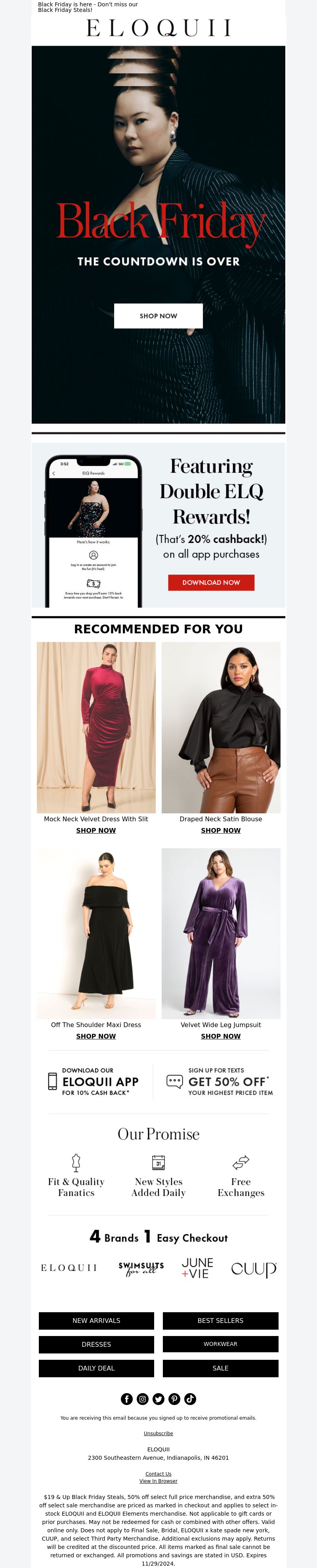
Task: Select the Workwear button
Action: tap(220, 1344)
